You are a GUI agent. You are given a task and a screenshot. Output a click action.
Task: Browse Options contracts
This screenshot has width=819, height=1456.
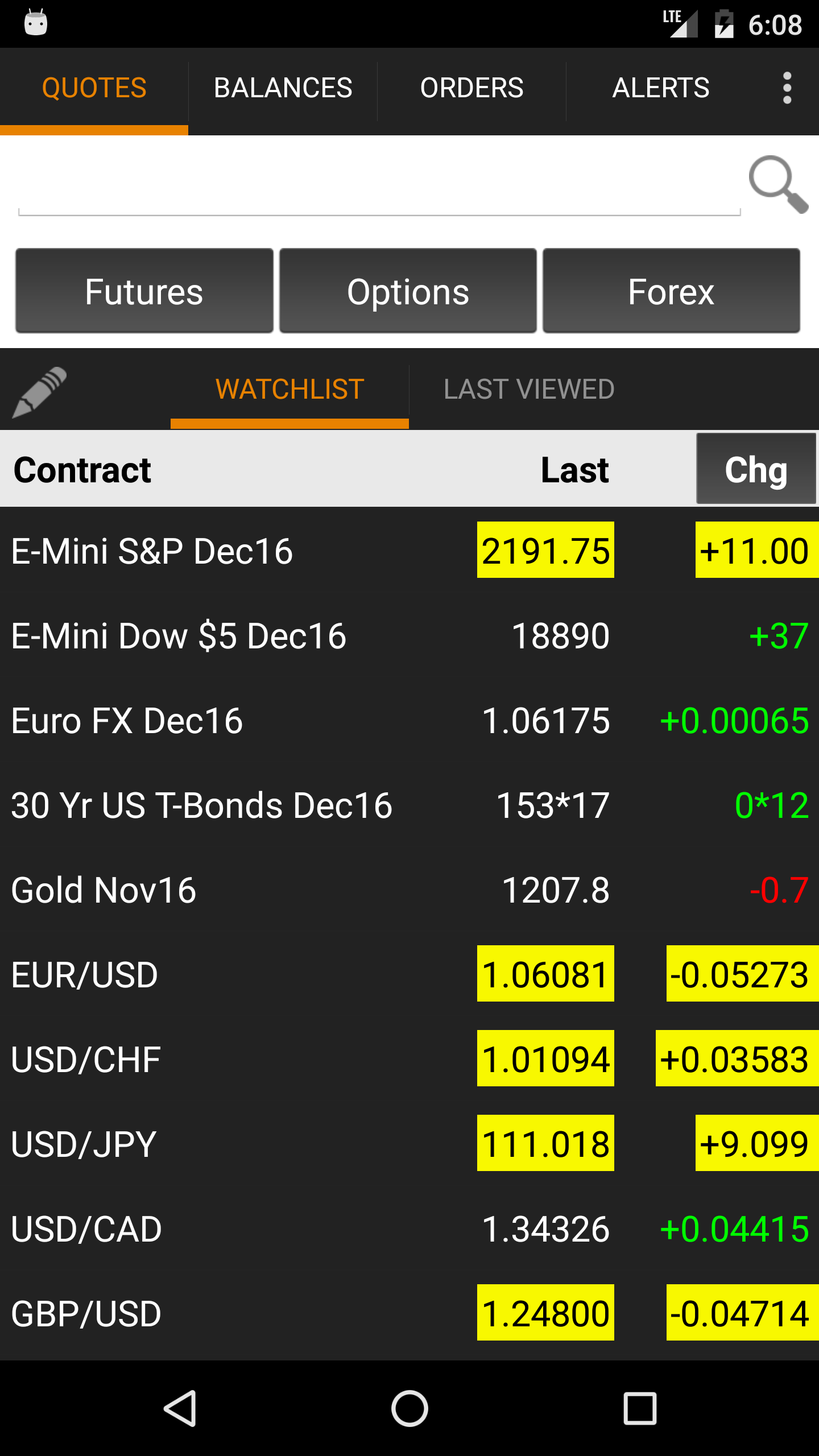pos(408,291)
